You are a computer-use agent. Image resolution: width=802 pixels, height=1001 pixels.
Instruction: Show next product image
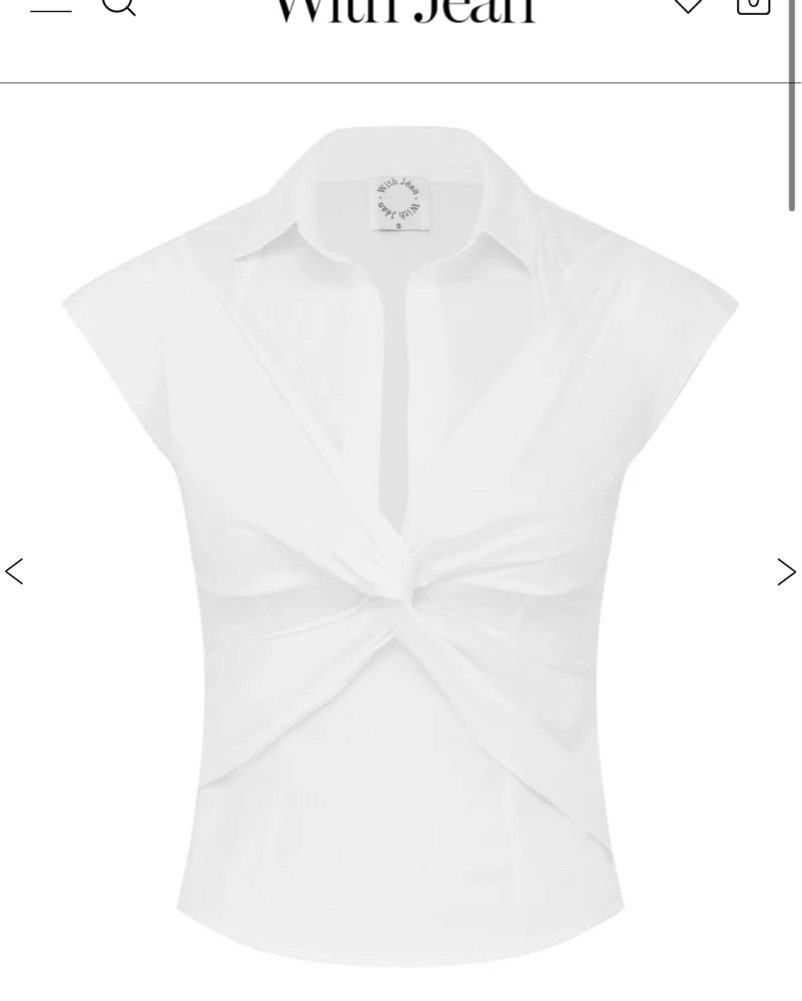pos(786,571)
